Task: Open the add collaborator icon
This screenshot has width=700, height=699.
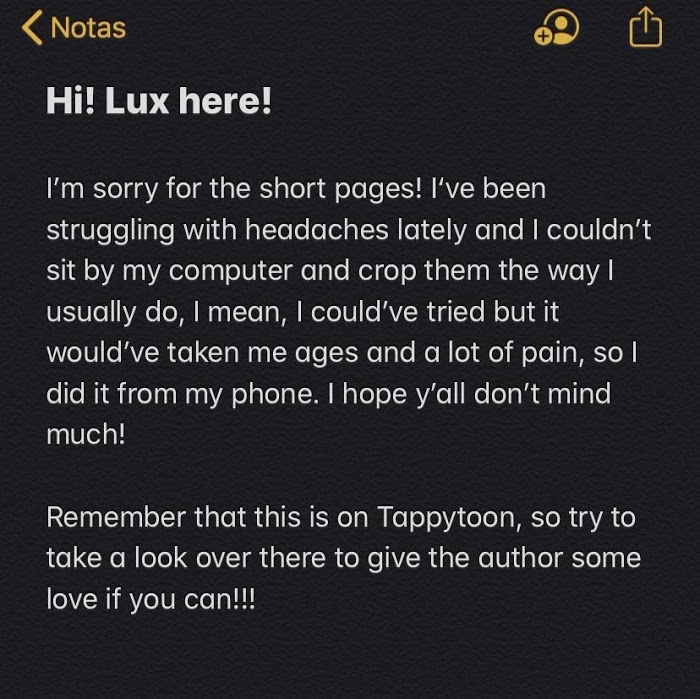Action: tap(558, 29)
